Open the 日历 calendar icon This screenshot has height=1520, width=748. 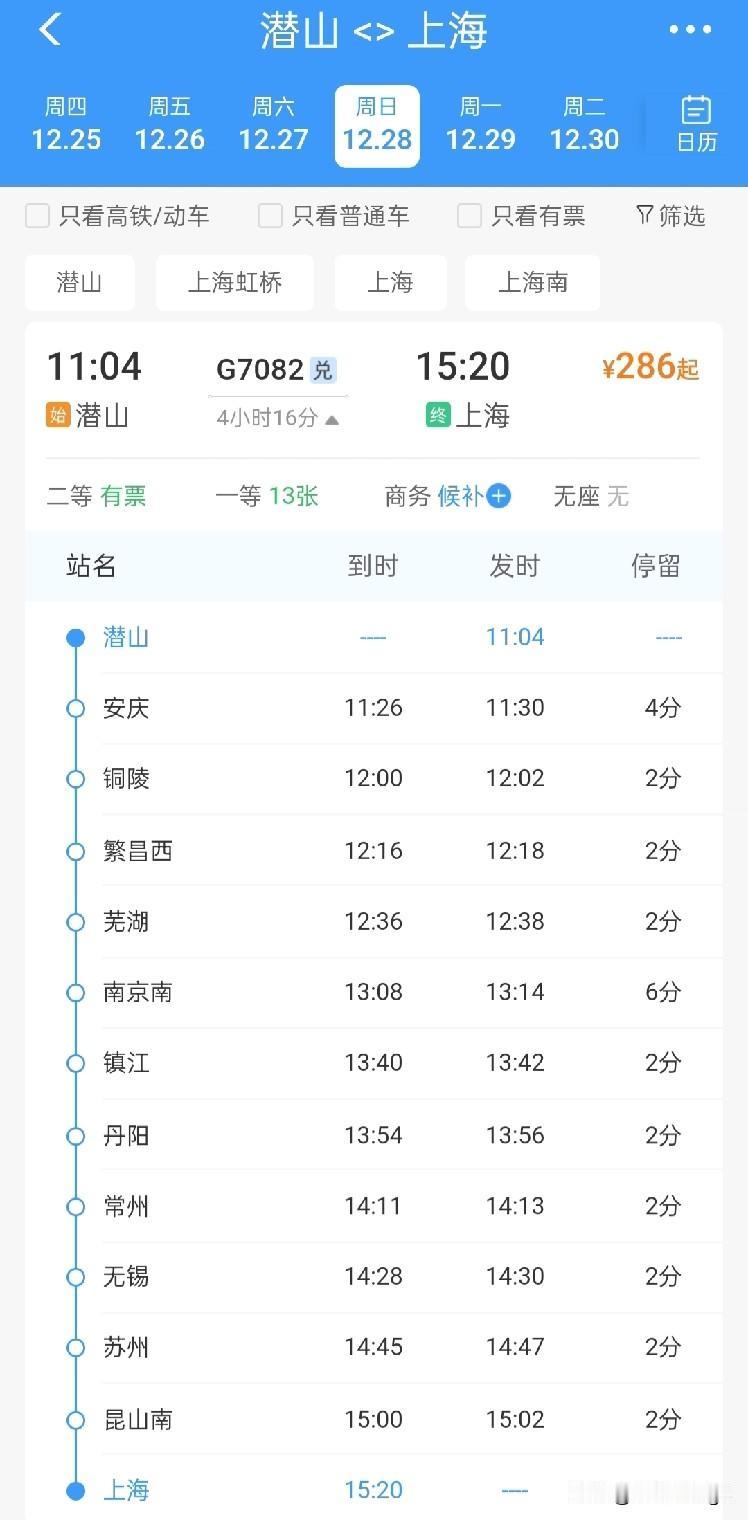694,120
